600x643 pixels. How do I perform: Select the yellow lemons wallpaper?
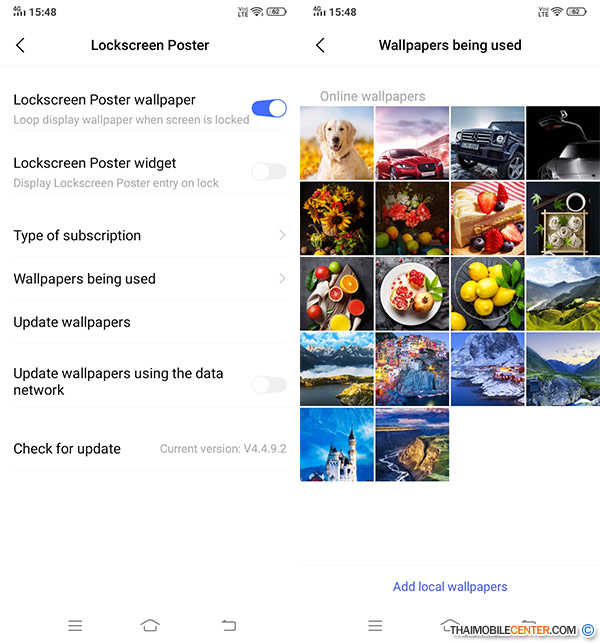click(487, 294)
